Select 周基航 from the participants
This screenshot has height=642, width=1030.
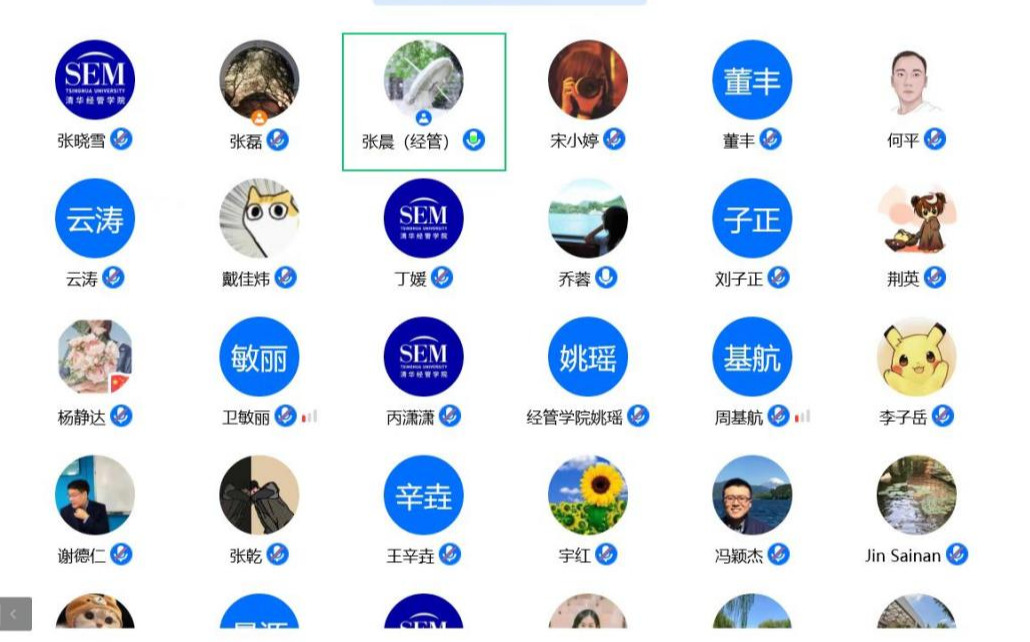[x=752, y=357]
